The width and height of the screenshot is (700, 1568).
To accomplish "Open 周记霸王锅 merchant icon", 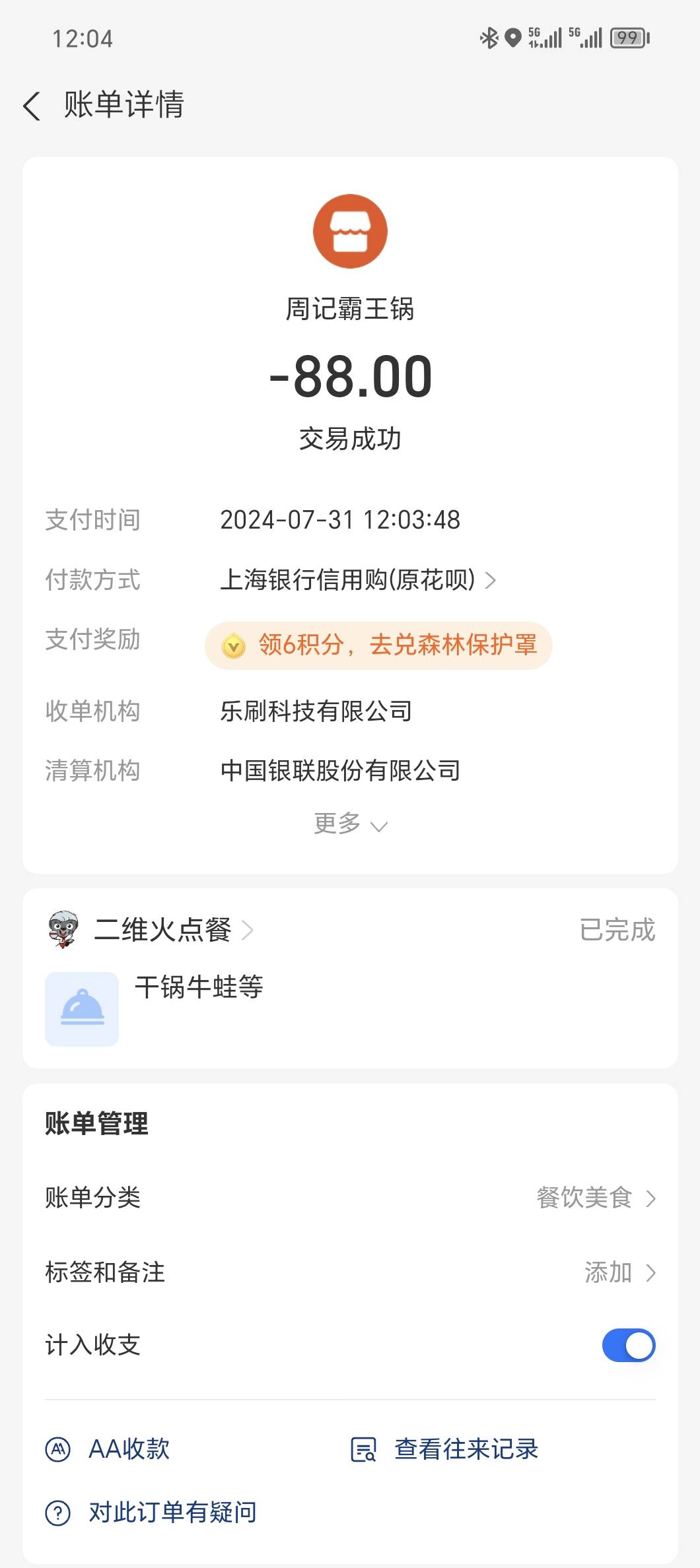I will (350, 231).
